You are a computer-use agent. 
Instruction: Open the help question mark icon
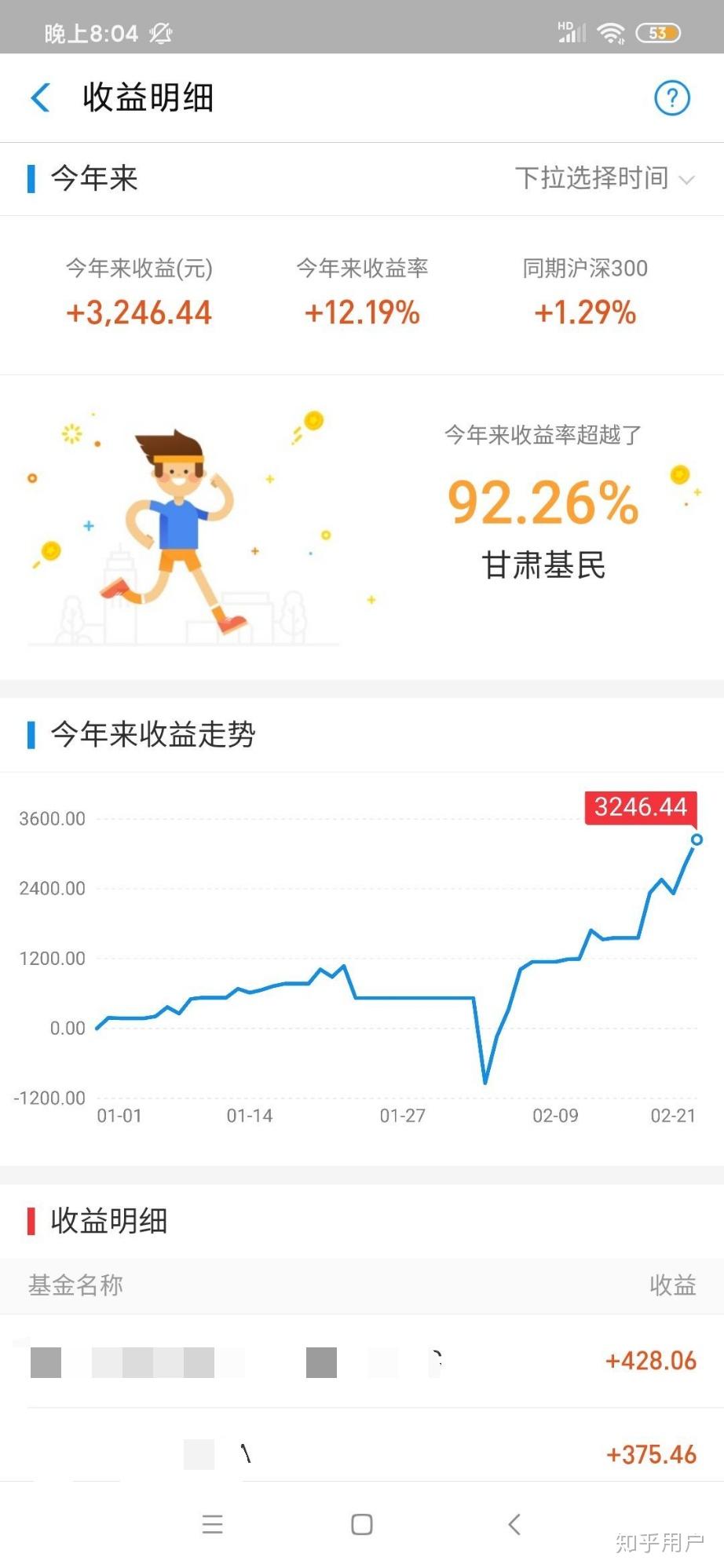[x=672, y=98]
